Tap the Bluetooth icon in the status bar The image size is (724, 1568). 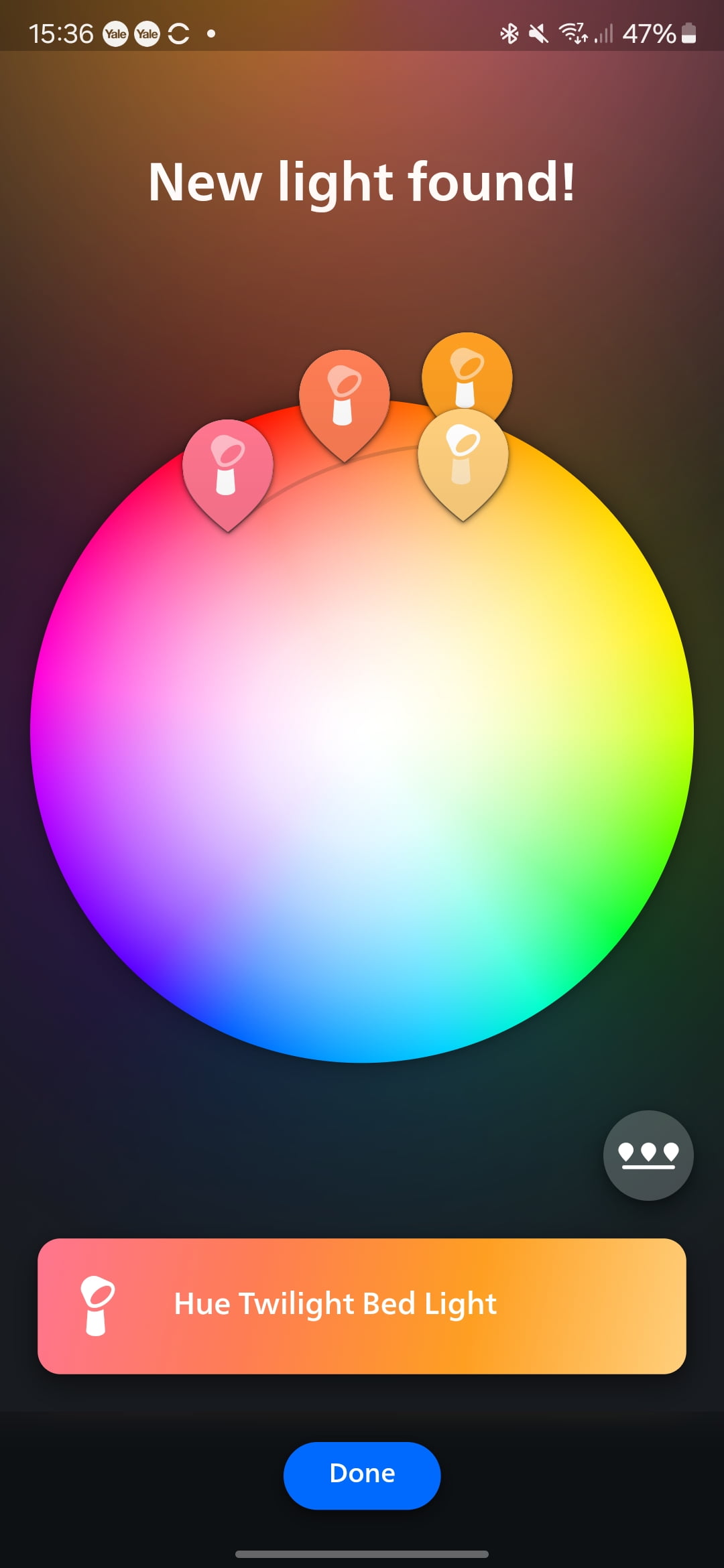(x=509, y=32)
